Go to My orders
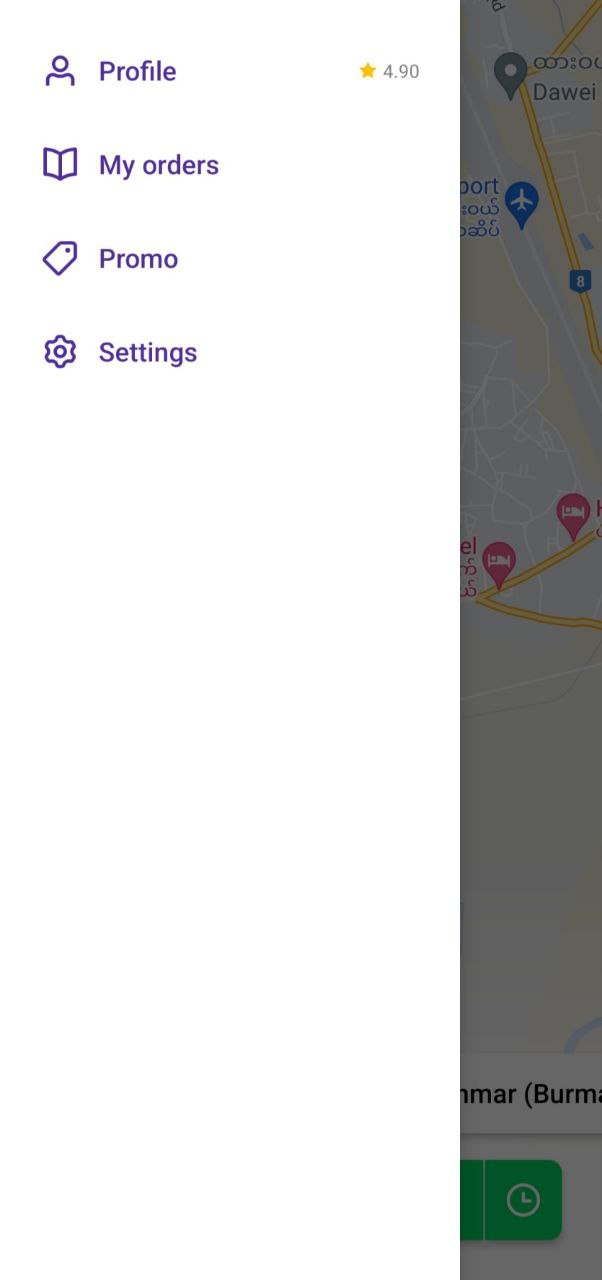Viewport: 602px width, 1280px height. pos(158,165)
